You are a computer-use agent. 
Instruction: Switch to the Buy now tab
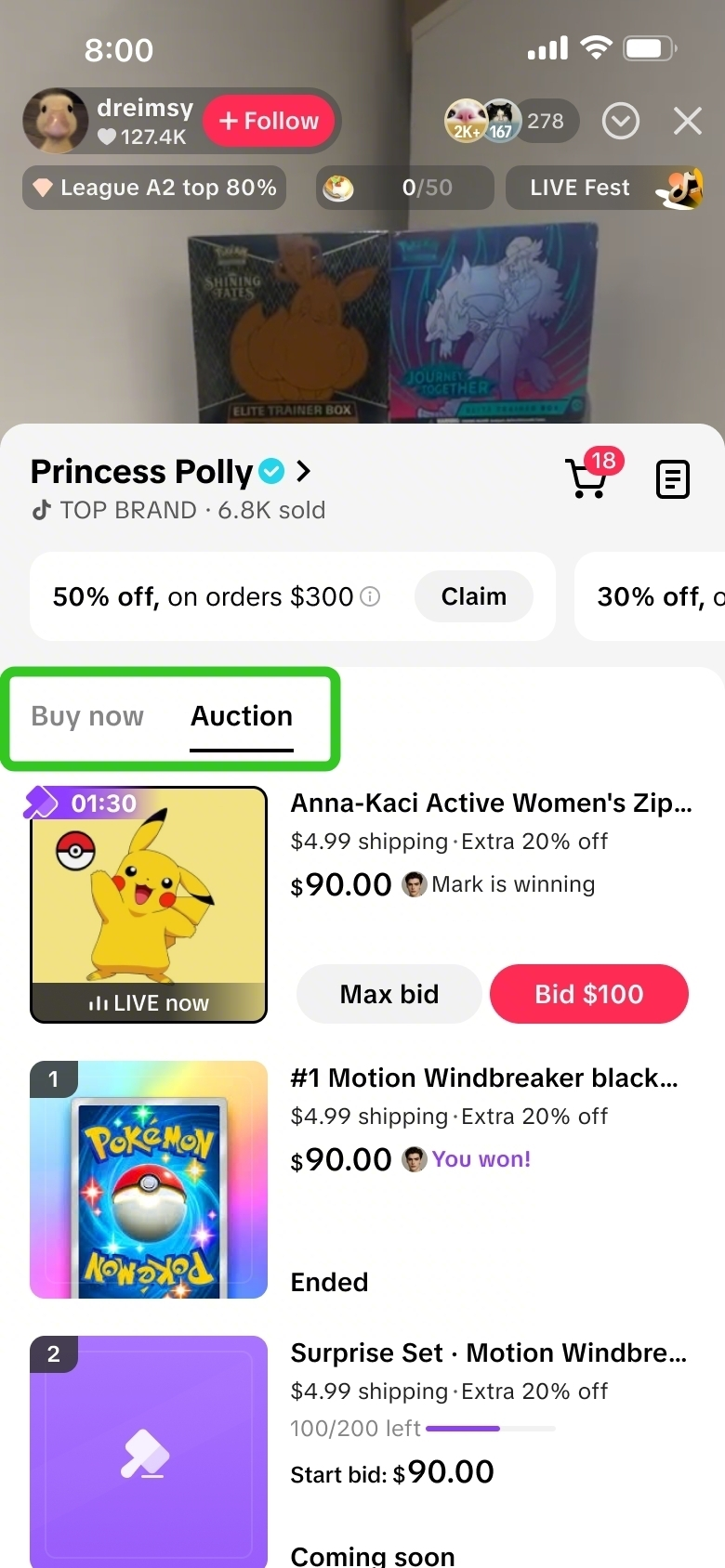tap(87, 716)
